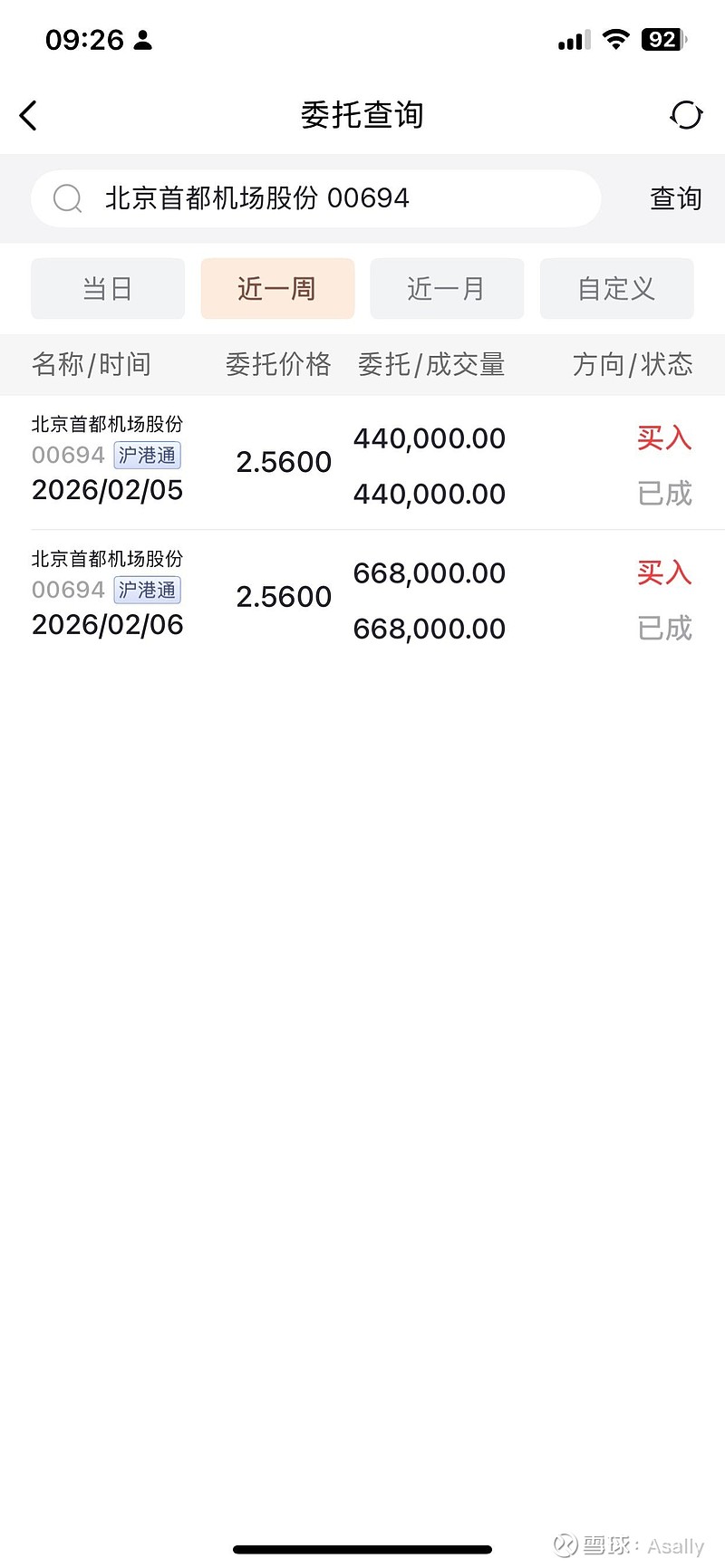Enable the 自定义 date range option
The height and width of the screenshot is (1568, 725).
616,288
